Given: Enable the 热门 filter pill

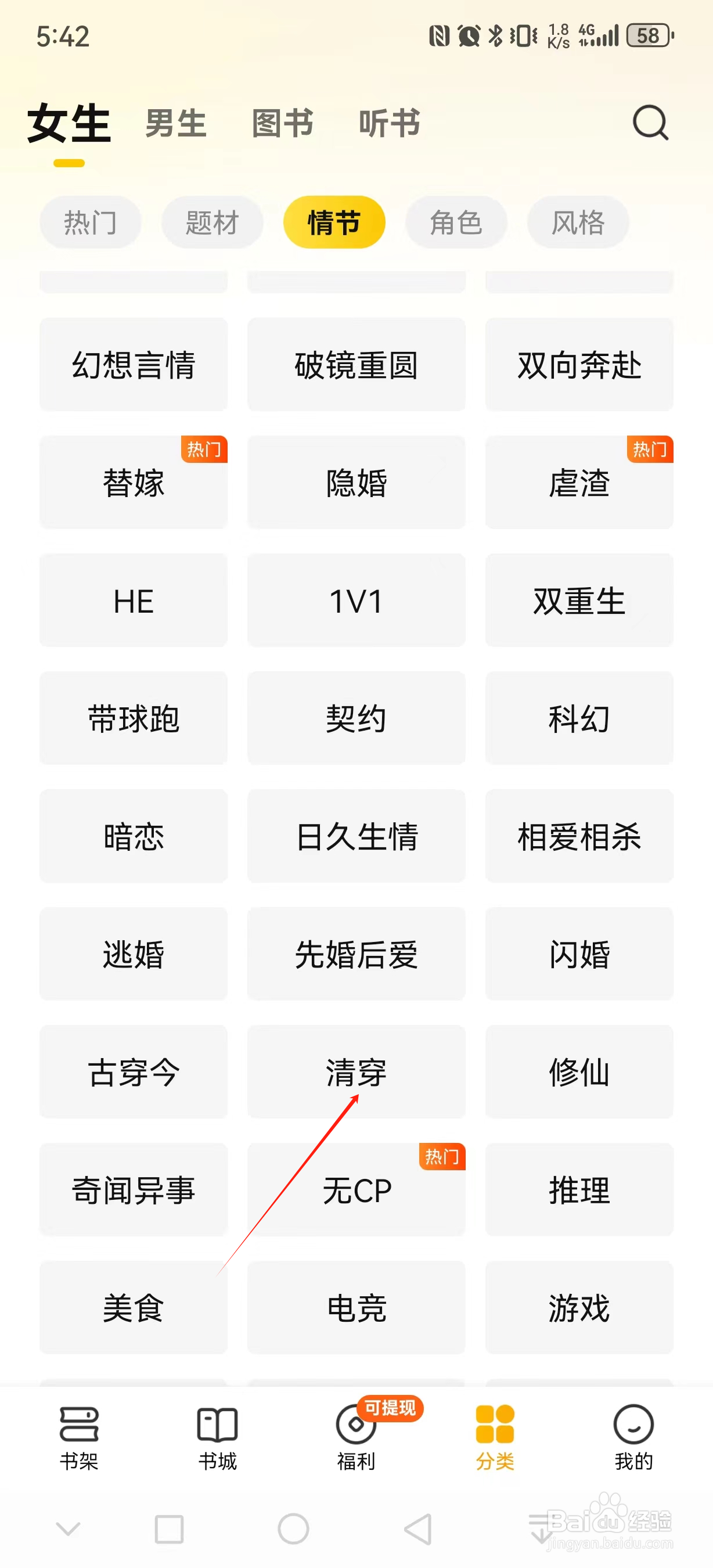Looking at the screenshot, I should click(90, 222).
